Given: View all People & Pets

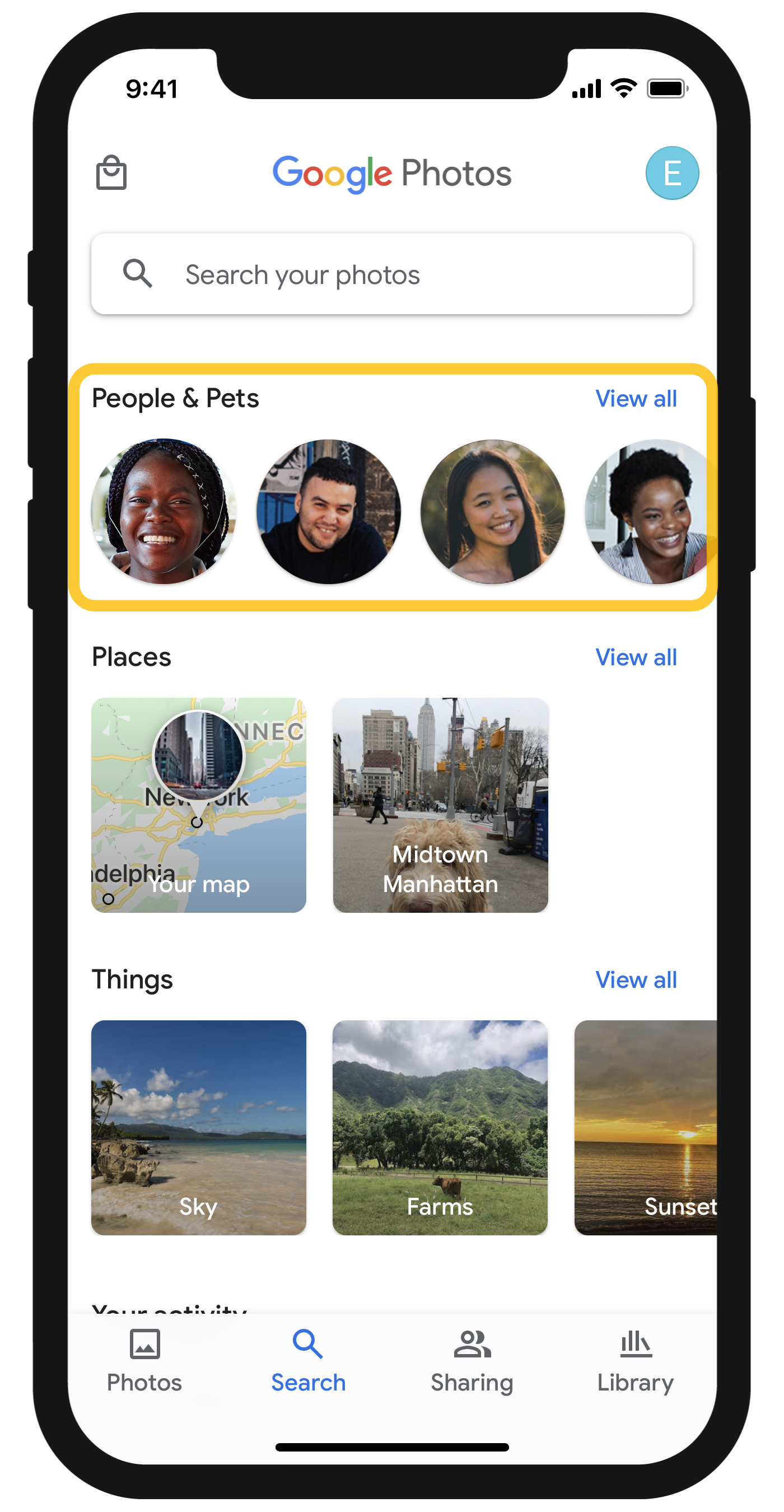Looking at the screenshot, I should [636, 399].
